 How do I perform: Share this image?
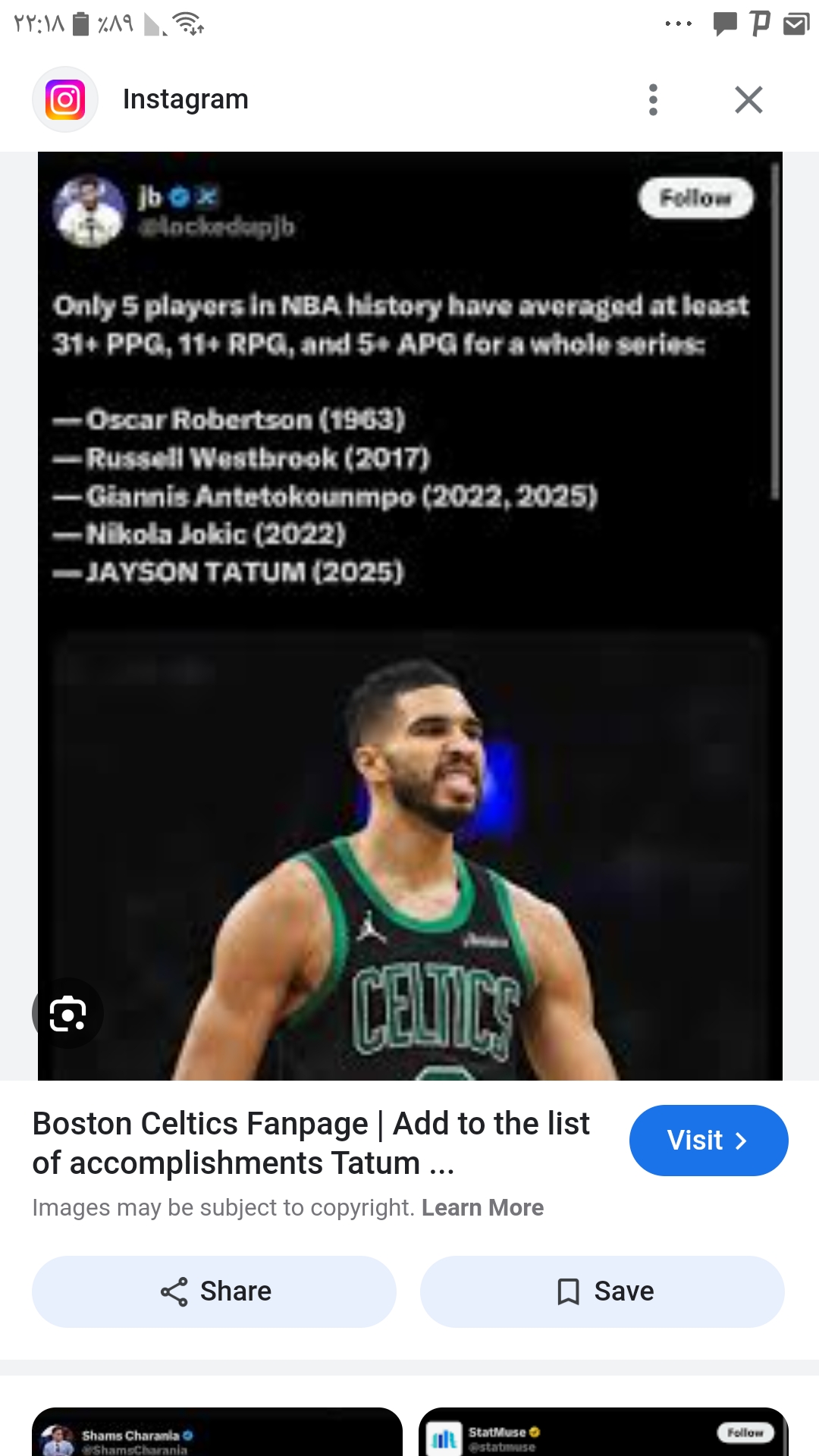[x=214, y=1291]
